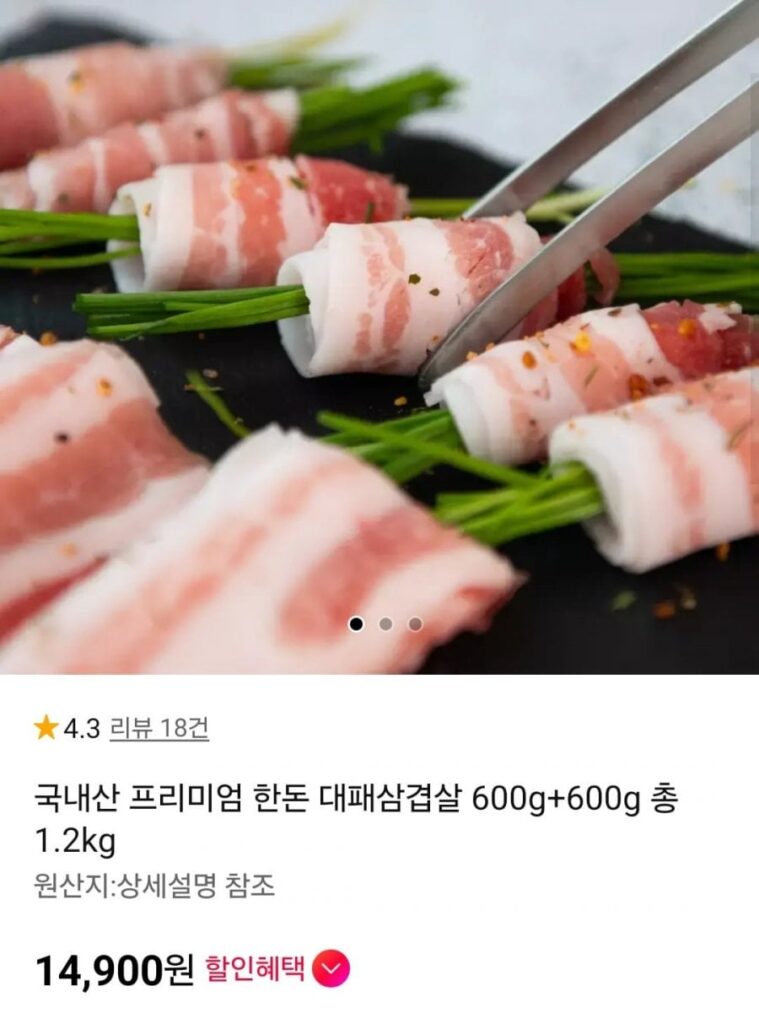This screenshot has height=1024, width=759.
Task: Select the second carousel indicator dot
Action: coord(383,623)
